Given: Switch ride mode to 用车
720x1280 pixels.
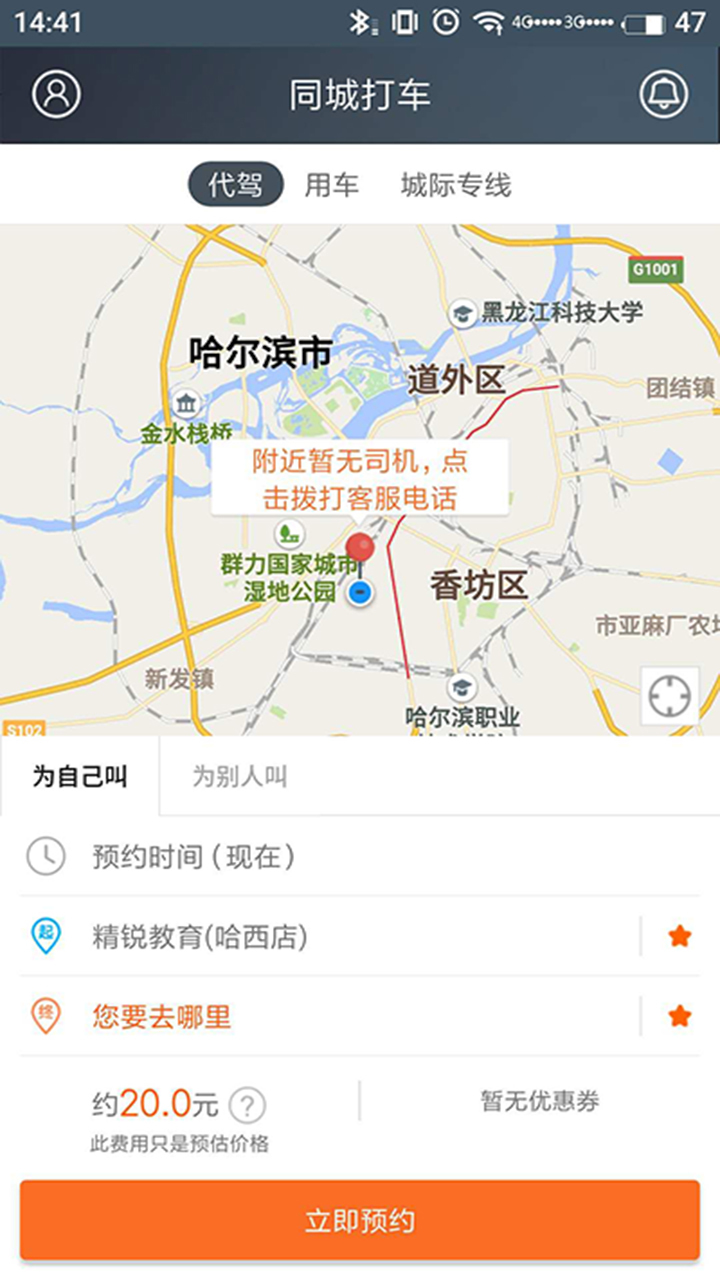Looking at the screenshot, I should 332,184.
